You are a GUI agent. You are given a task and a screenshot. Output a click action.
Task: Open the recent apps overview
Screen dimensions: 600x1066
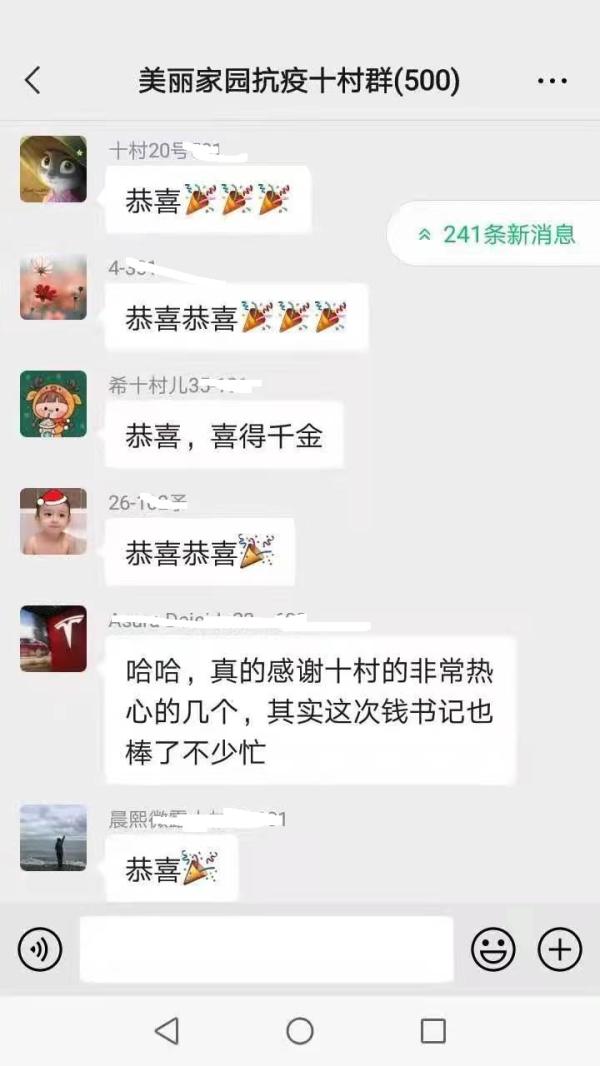[433, 1031]
